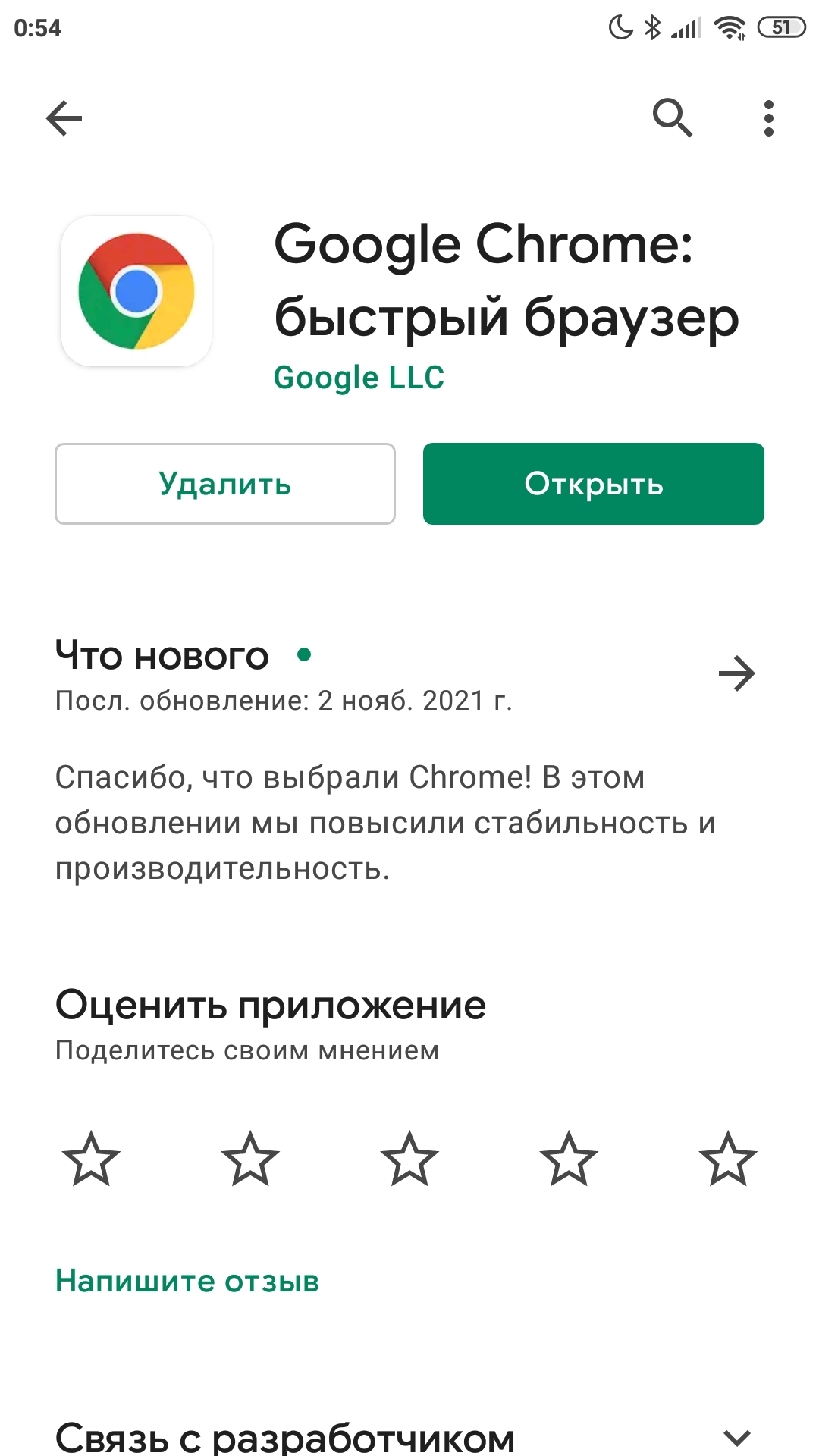This screenshot has height=1456, width=819.
Task: Open the search magnifier icon
Action: pyautogui.click(x=672, y=118)
